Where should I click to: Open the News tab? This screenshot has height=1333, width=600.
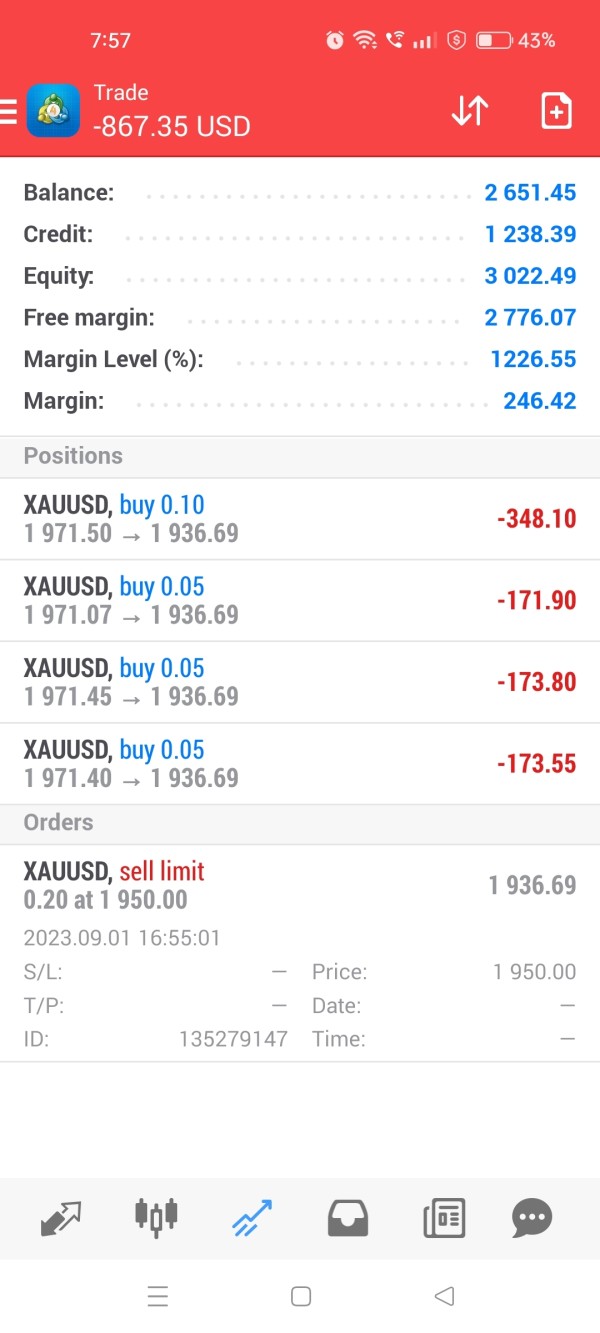click(x=443, y=1218)
